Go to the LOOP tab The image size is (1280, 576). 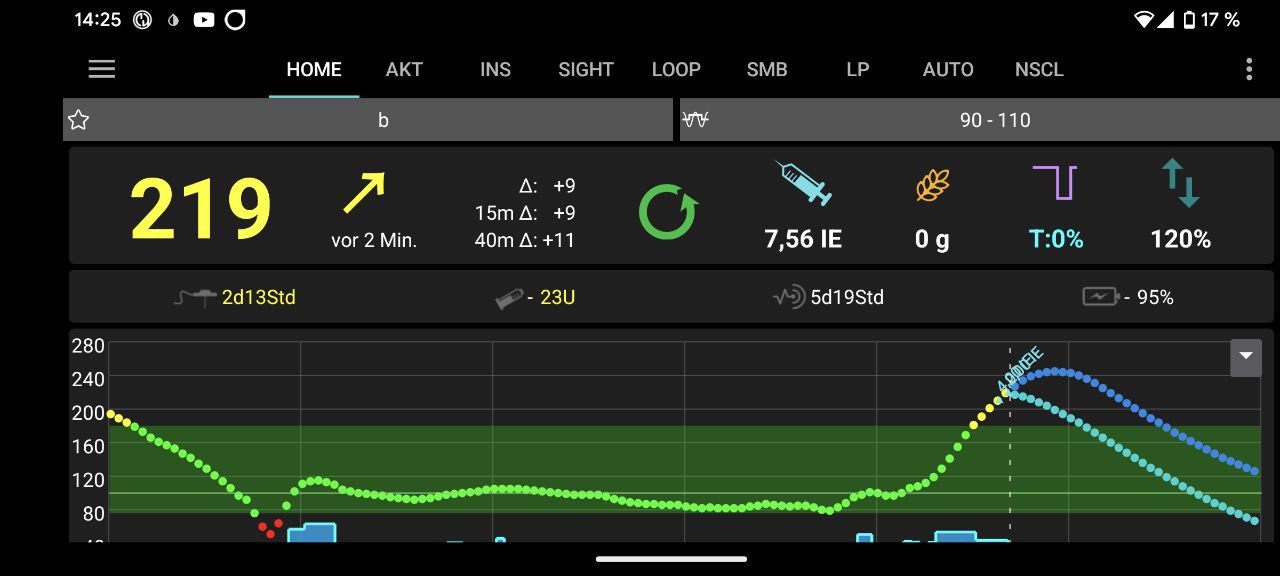click(x=676, y=69)
